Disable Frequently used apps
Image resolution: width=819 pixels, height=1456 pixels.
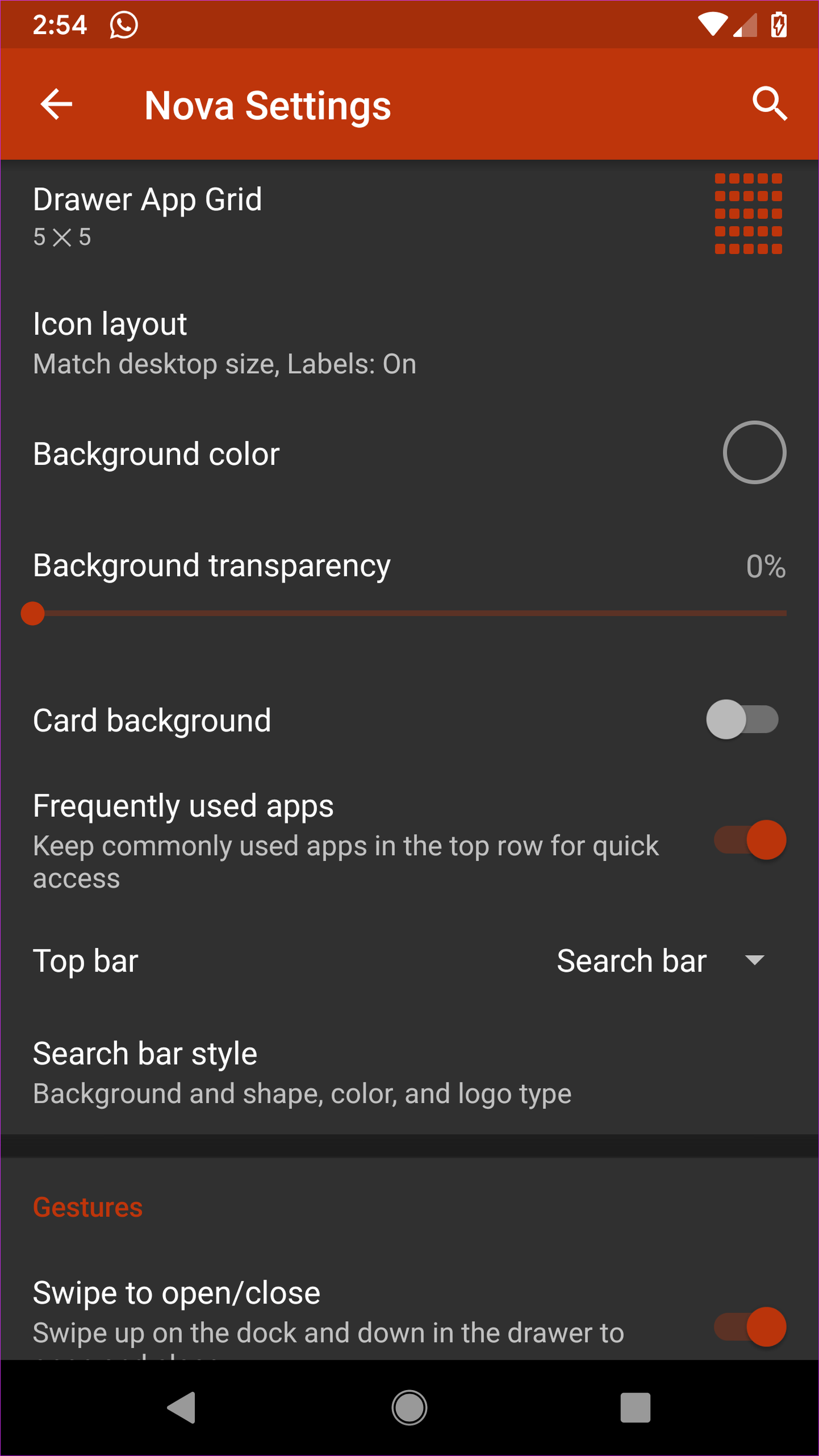pyautogui.click(x=750, y=840)
